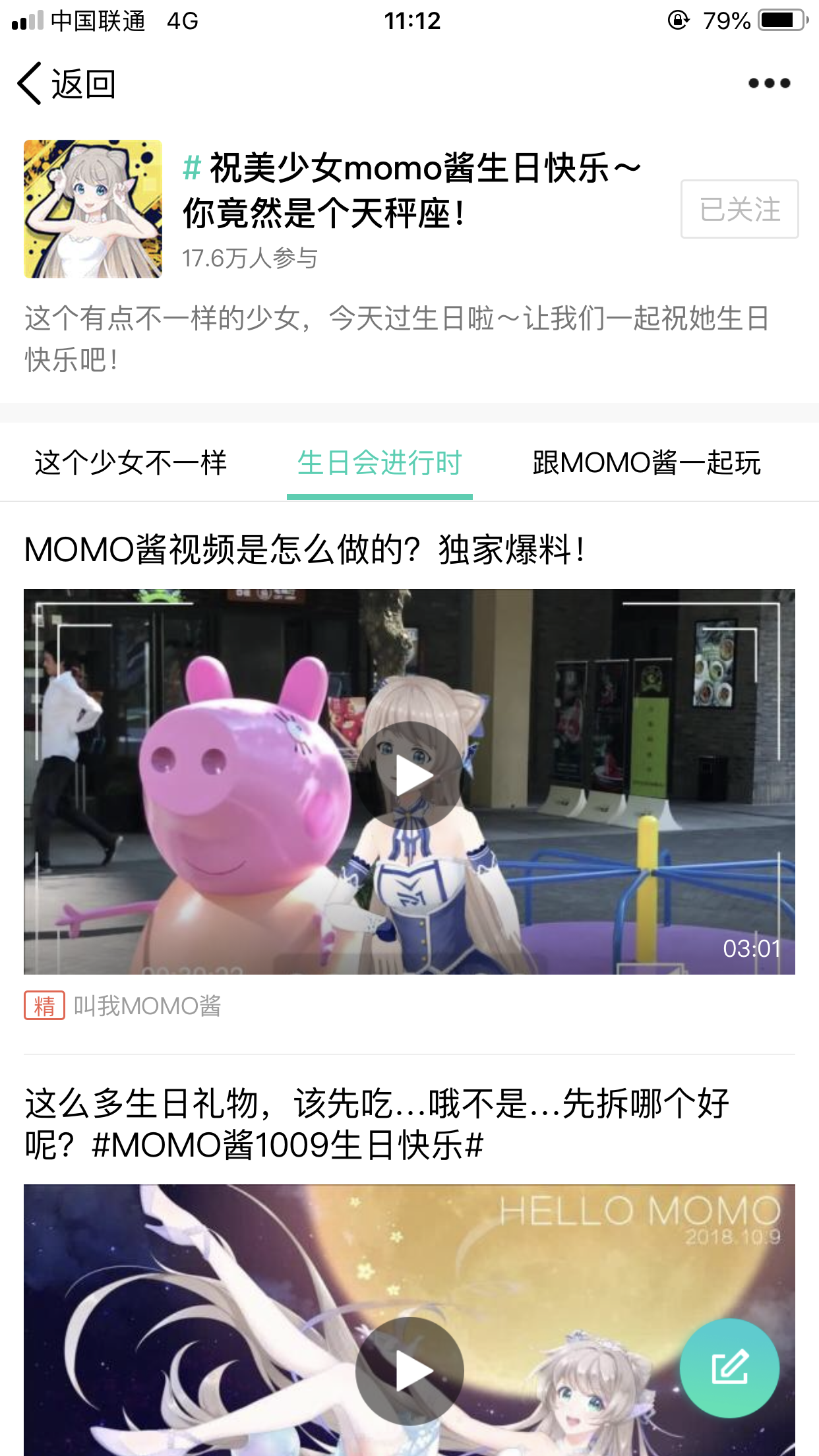Play the Peppa Pig MOMO酱 video
This screenshot has height=1456, width=819.
pyautogui.click(x=409, y=777)
